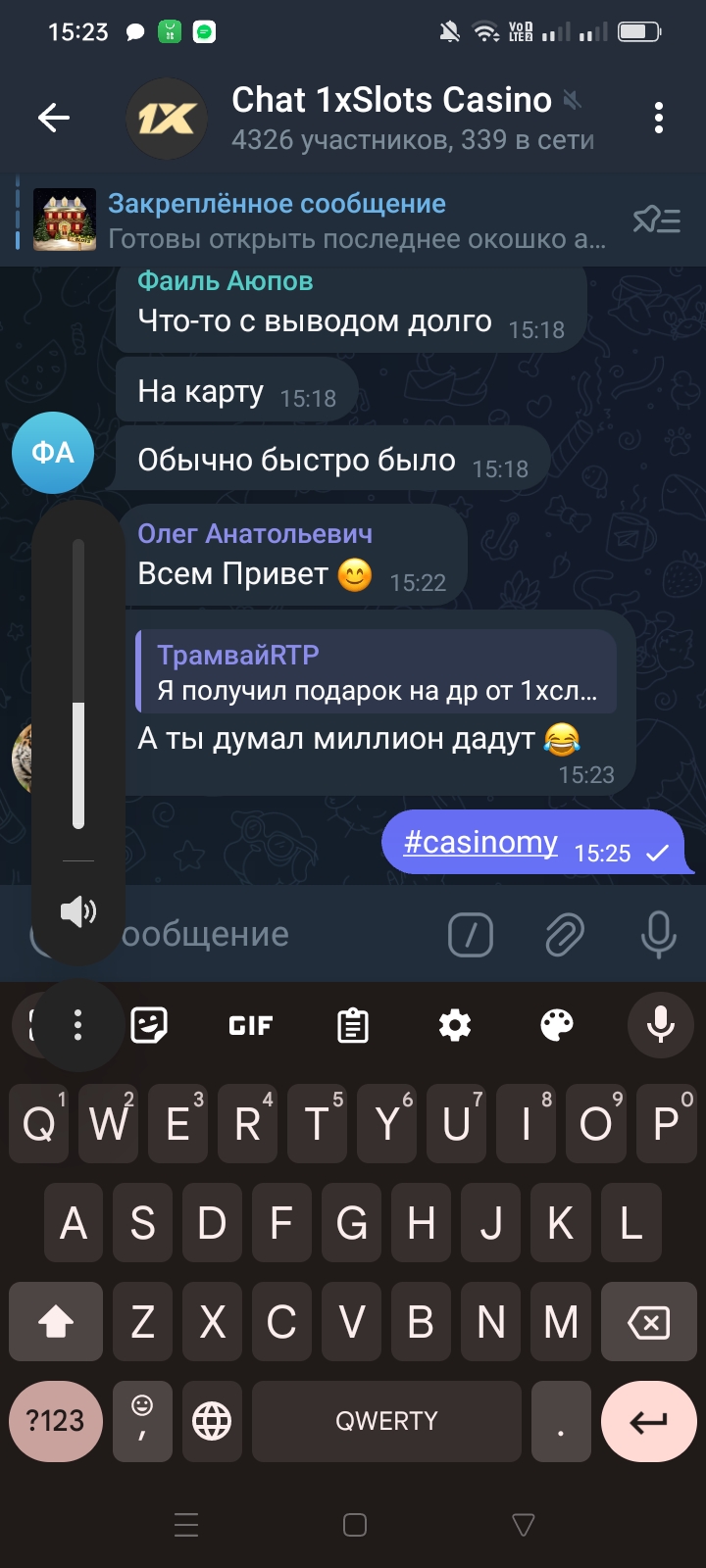Open keyboard settings gear
706x1568 pixels.
[x=454, y=1025]
